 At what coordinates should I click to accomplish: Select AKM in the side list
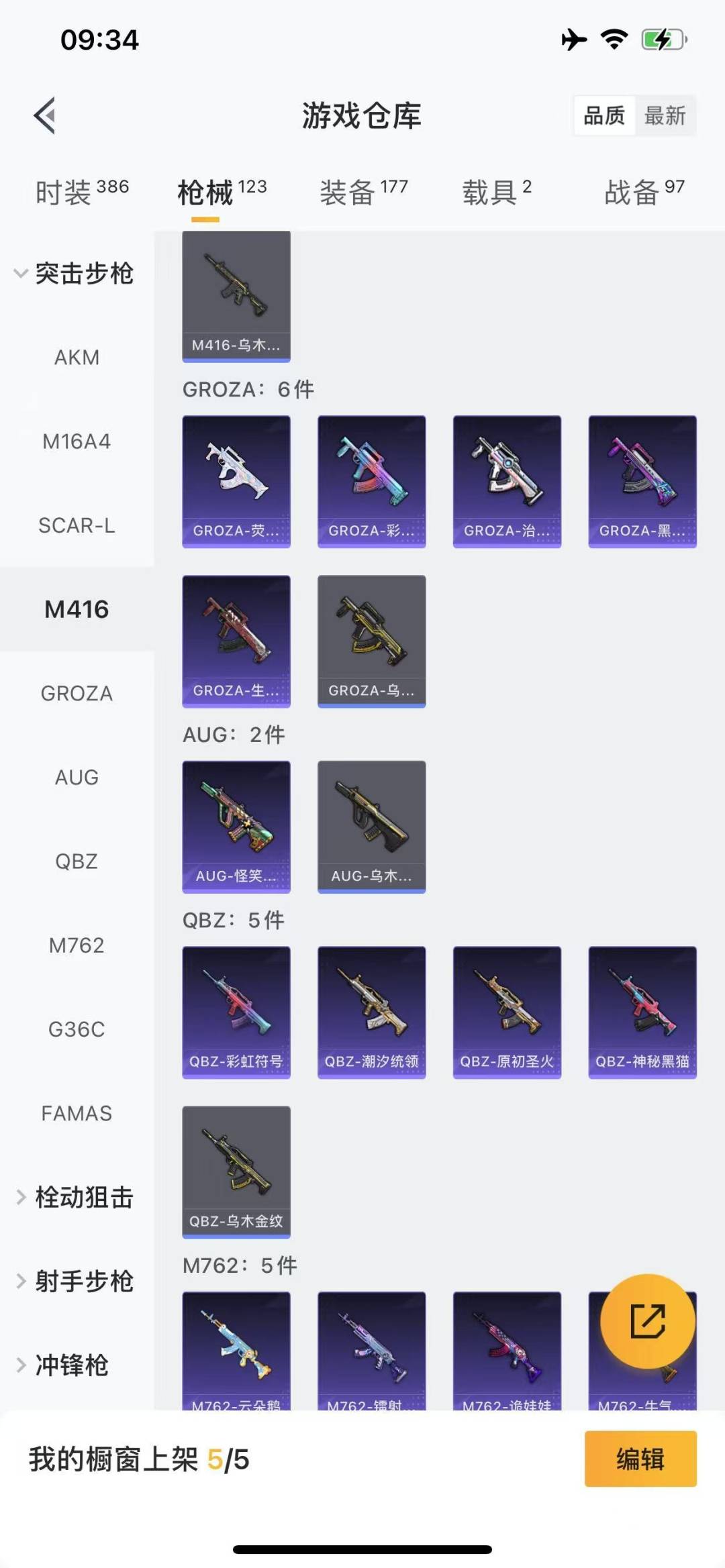pyautogui.click(x=77, y=358)
